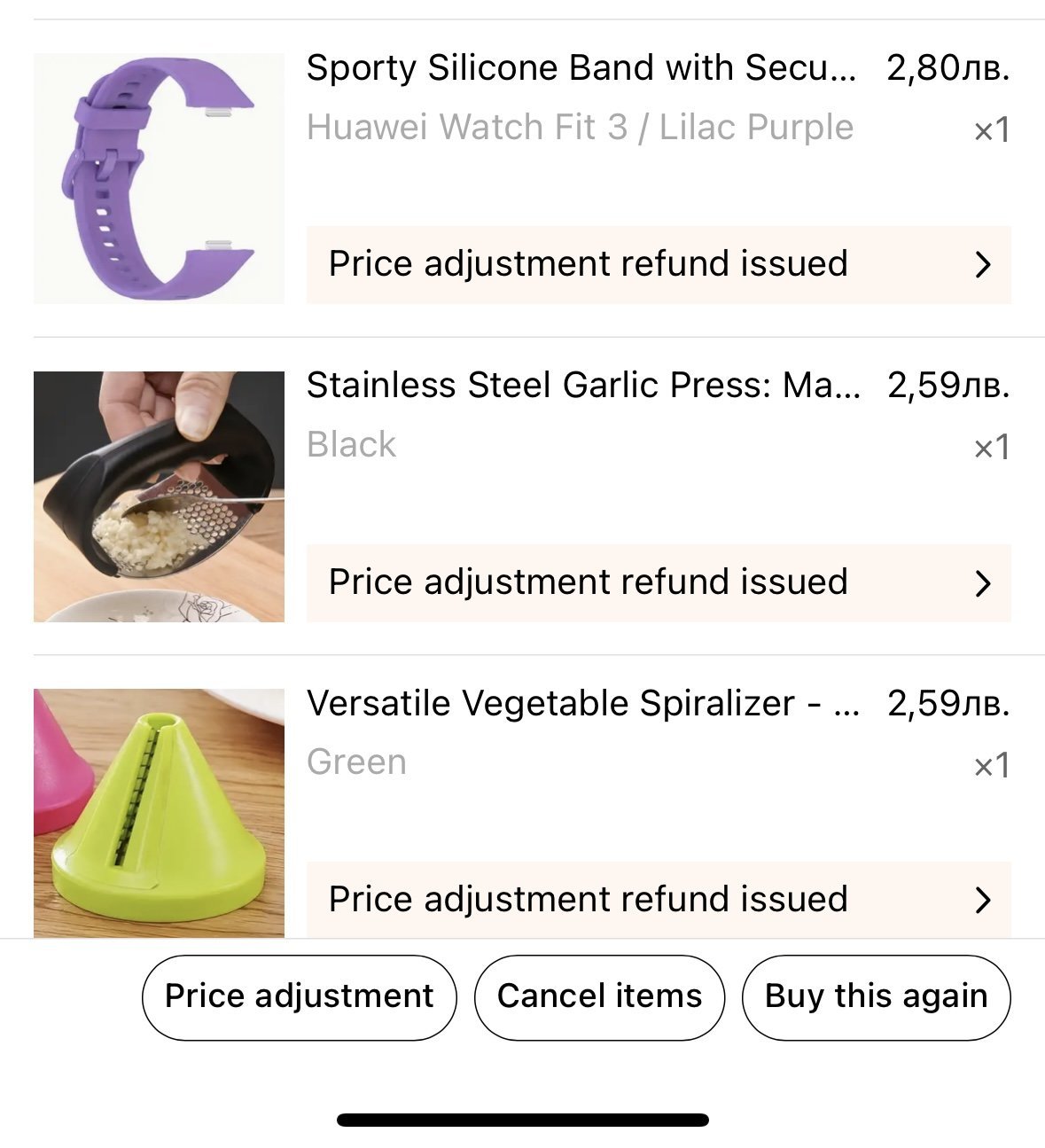The image size is (1045, 1148).
Task: Open the garlic press product image
Action: [160, 496]
